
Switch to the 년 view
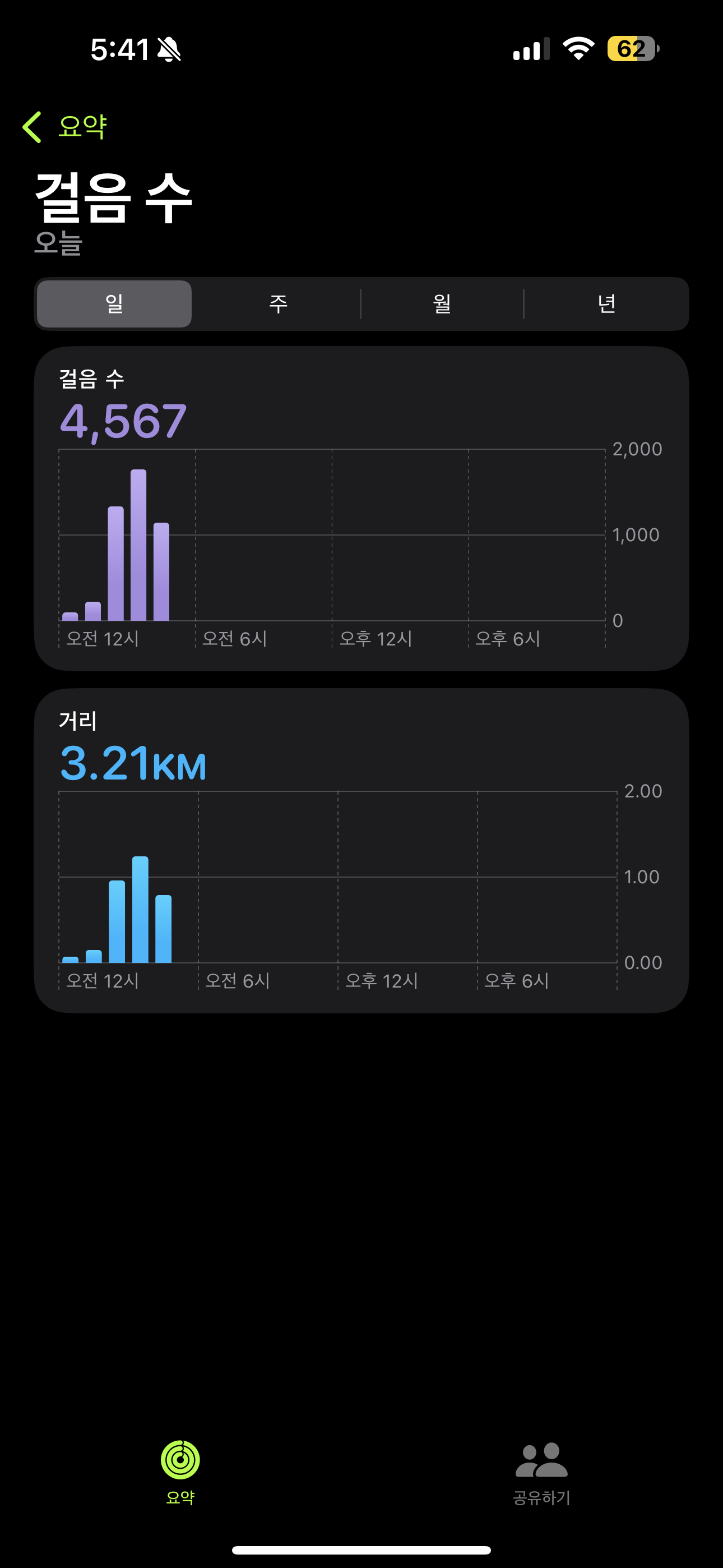coord(606,304)
